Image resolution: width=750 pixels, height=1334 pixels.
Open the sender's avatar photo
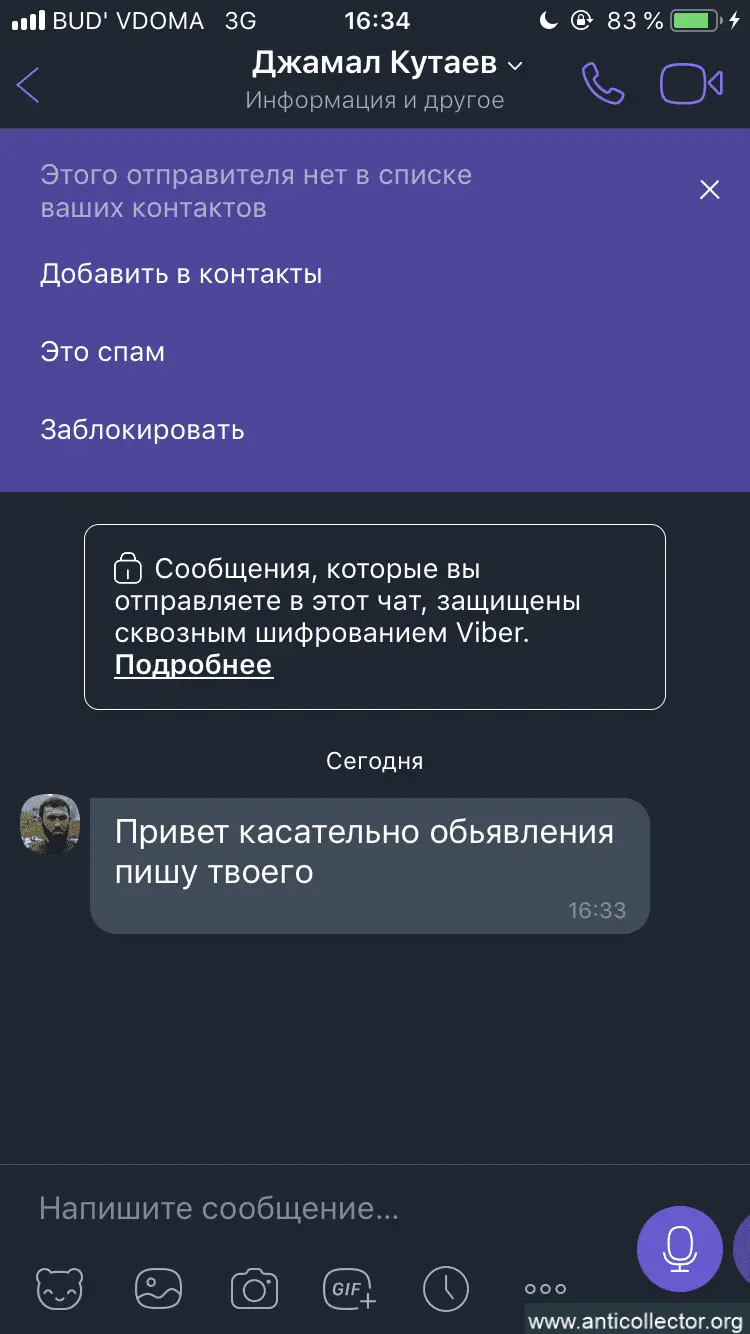point(50,825)
